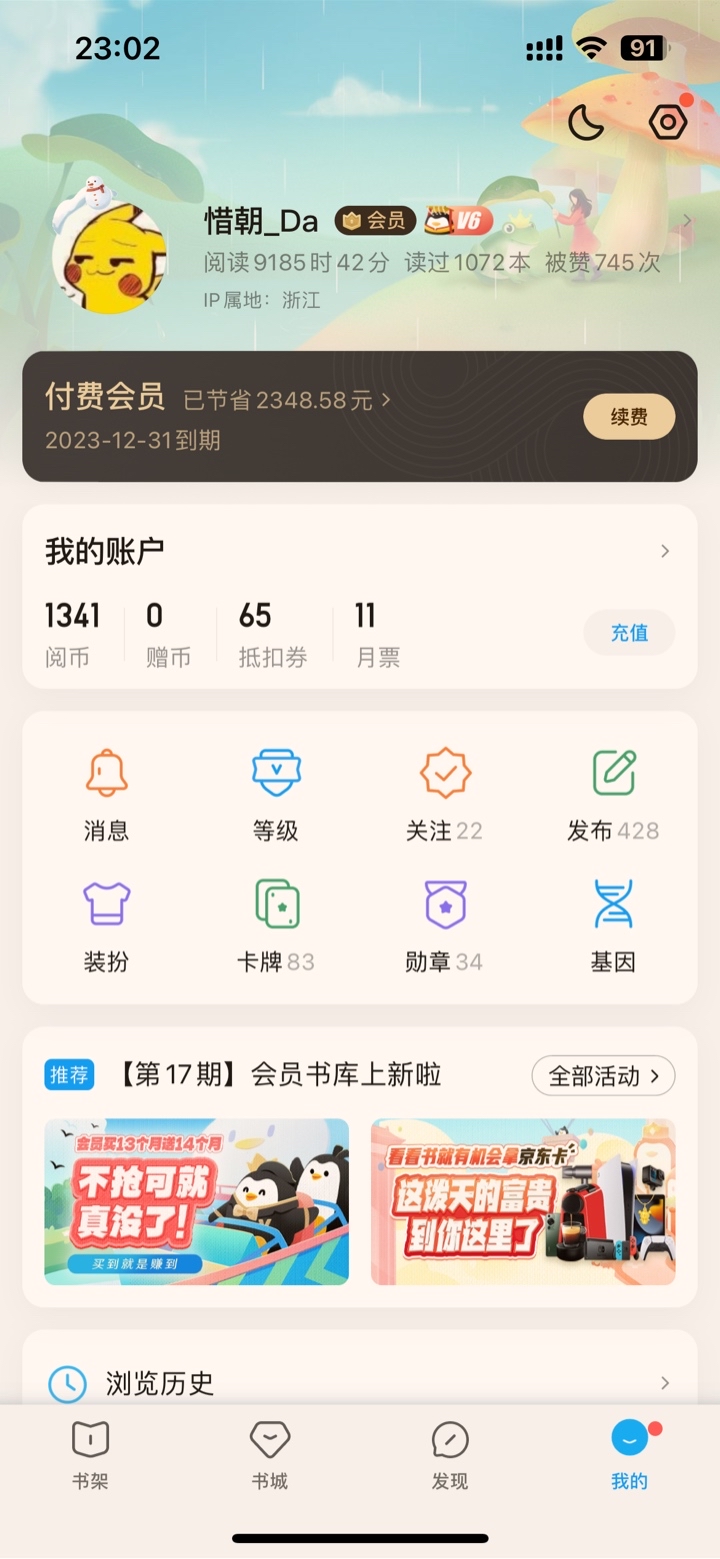This screenshot has height=1559, width=720.
Task: Switch to the 书城 bookstore tab
Action: pyautogui.click(x=270, y=1456)
